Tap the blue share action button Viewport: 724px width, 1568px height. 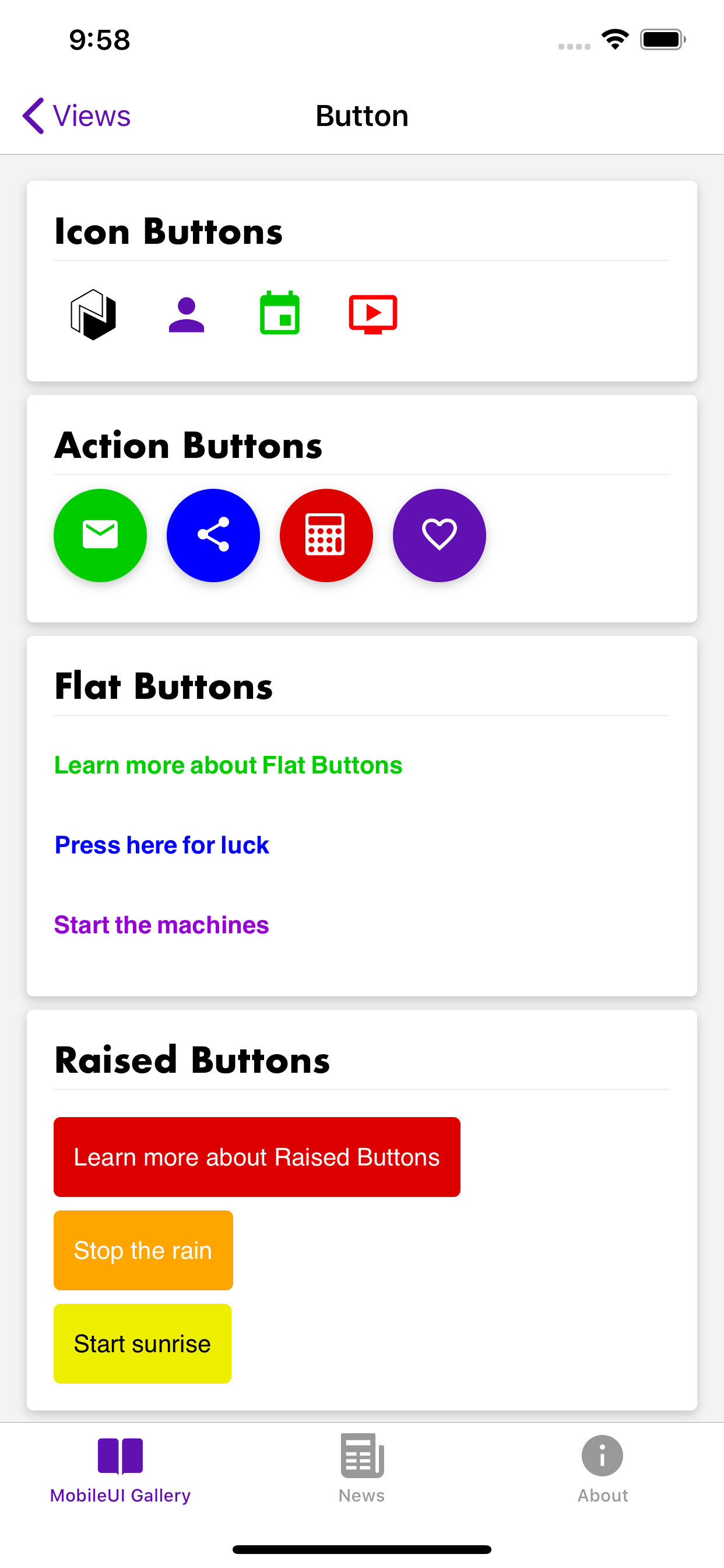[x=213, y=535]
